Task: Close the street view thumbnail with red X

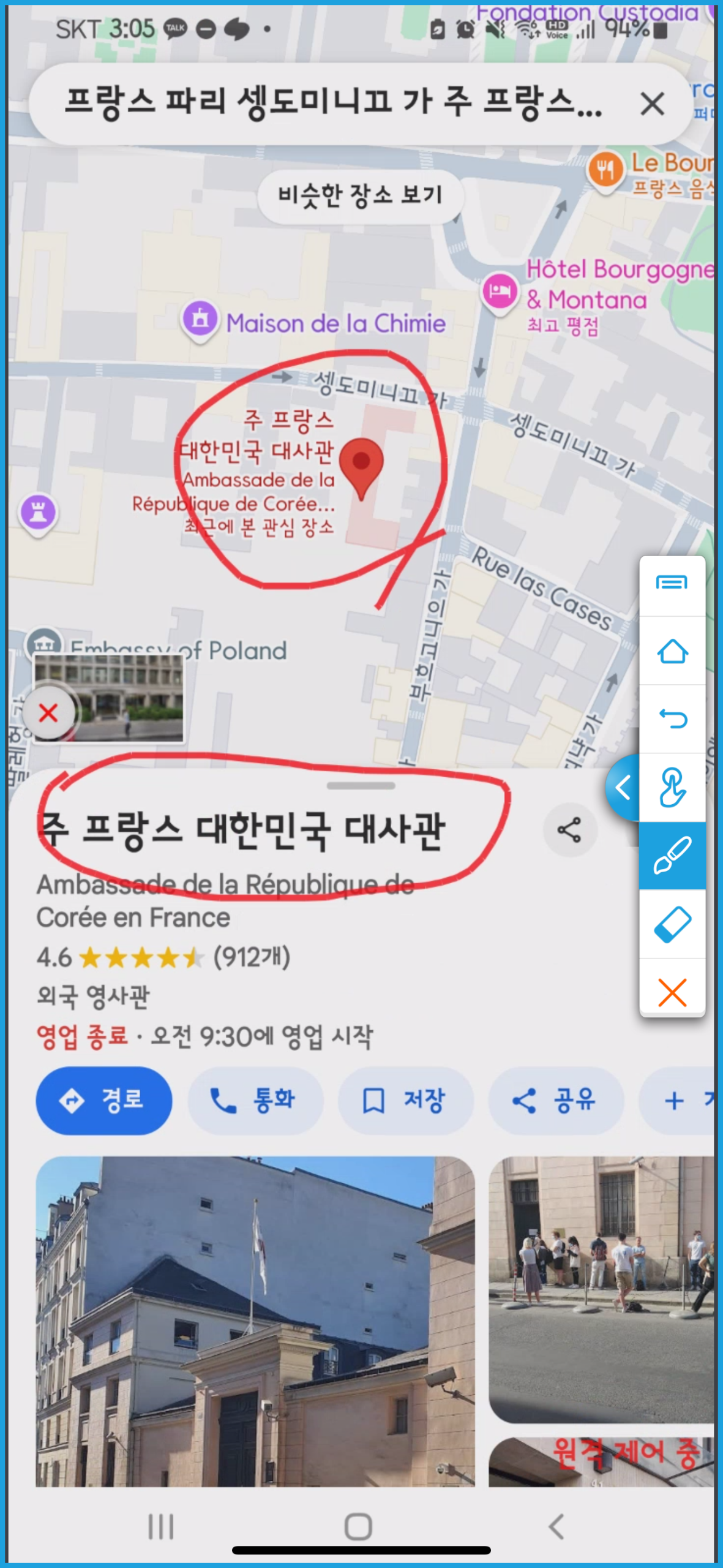Action: pos(48,713)
